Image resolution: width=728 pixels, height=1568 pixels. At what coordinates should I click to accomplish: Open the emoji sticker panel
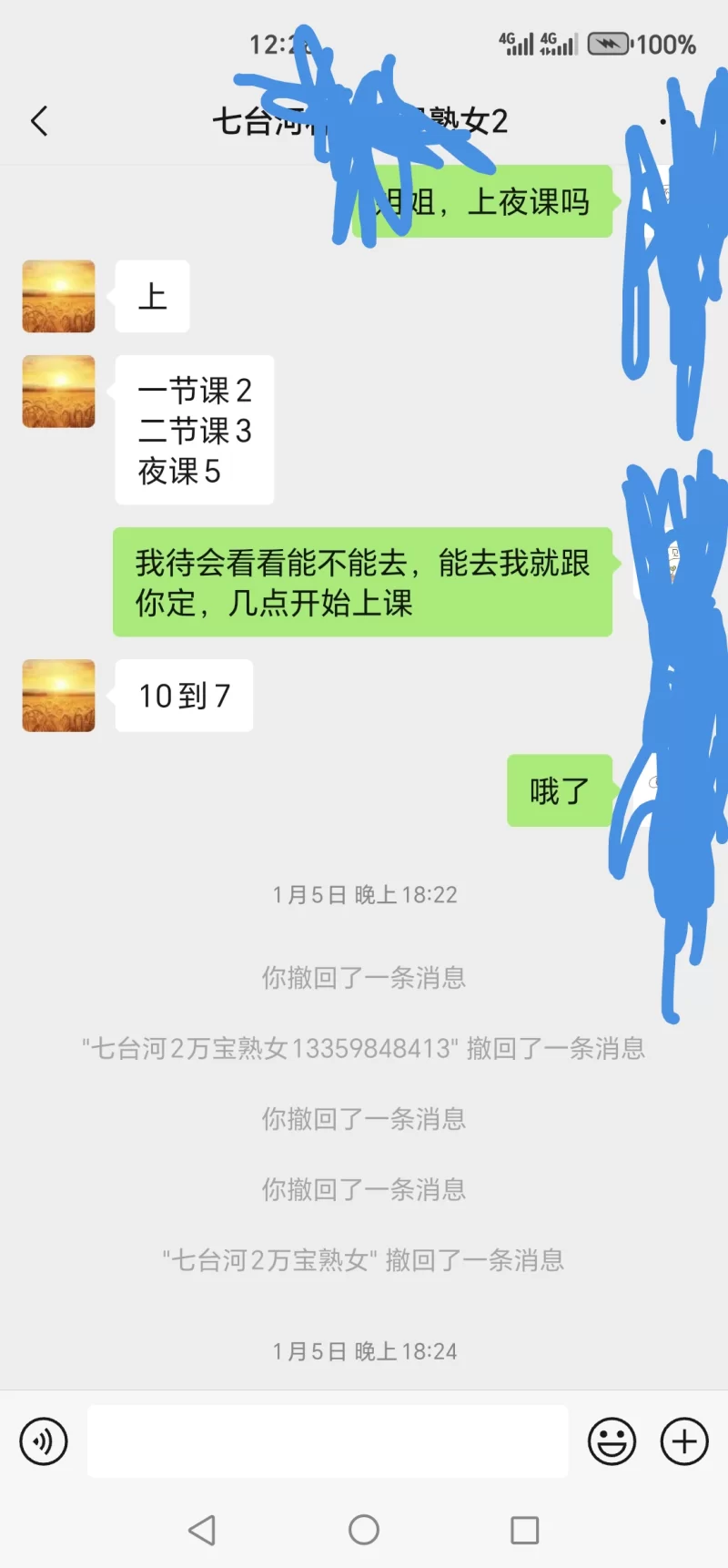tap(612, 1441)
